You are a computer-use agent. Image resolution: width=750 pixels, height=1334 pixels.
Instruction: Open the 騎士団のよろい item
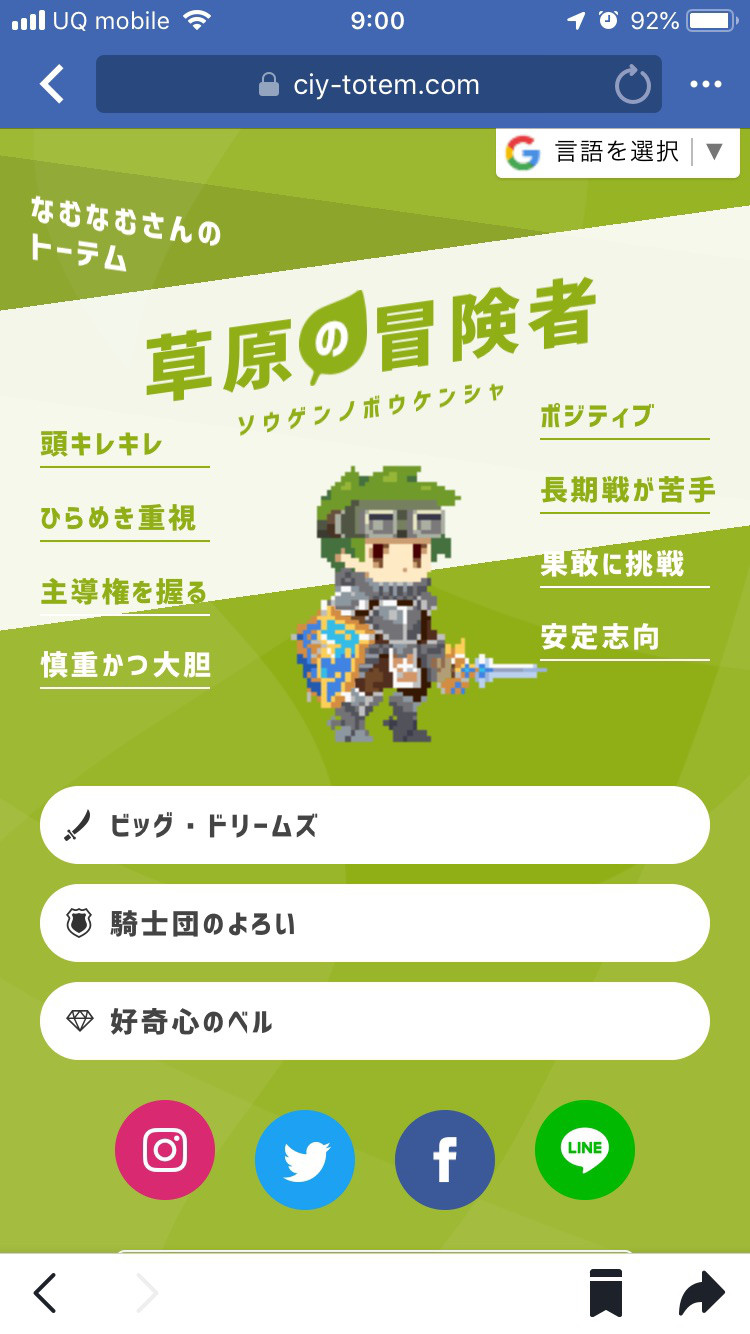point(375,923)
